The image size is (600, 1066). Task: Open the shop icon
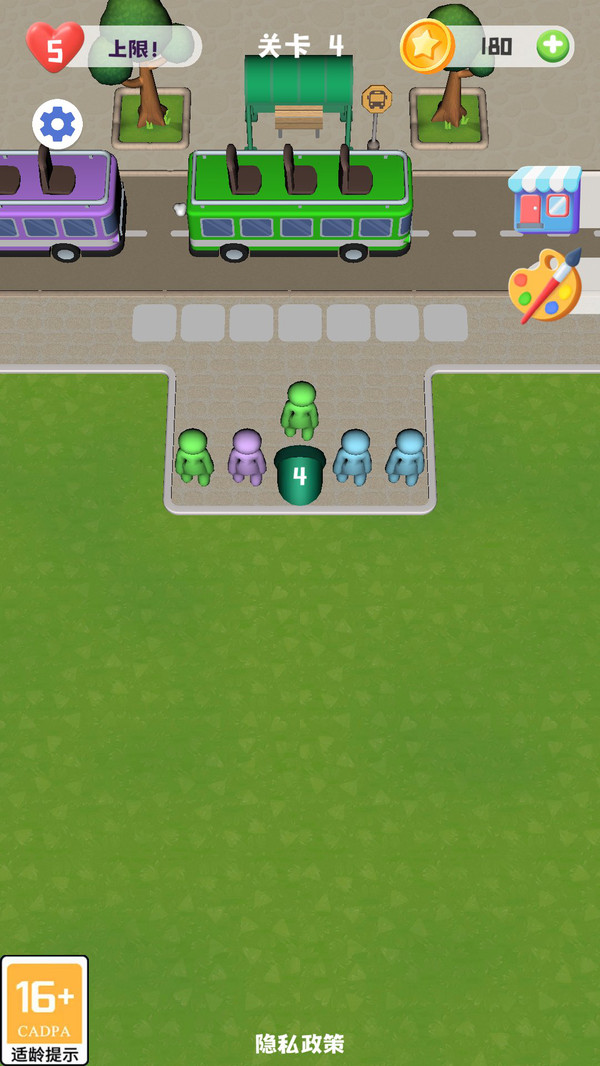coord(546,199)
